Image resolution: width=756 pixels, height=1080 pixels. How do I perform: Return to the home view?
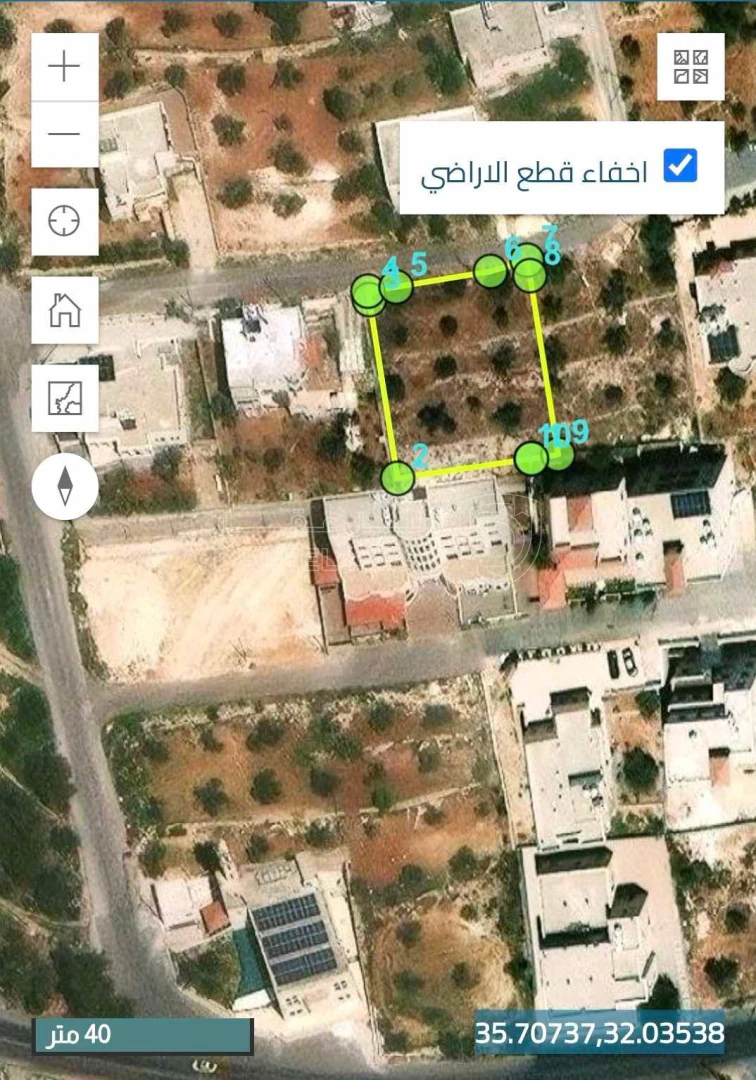pos(63,312)
